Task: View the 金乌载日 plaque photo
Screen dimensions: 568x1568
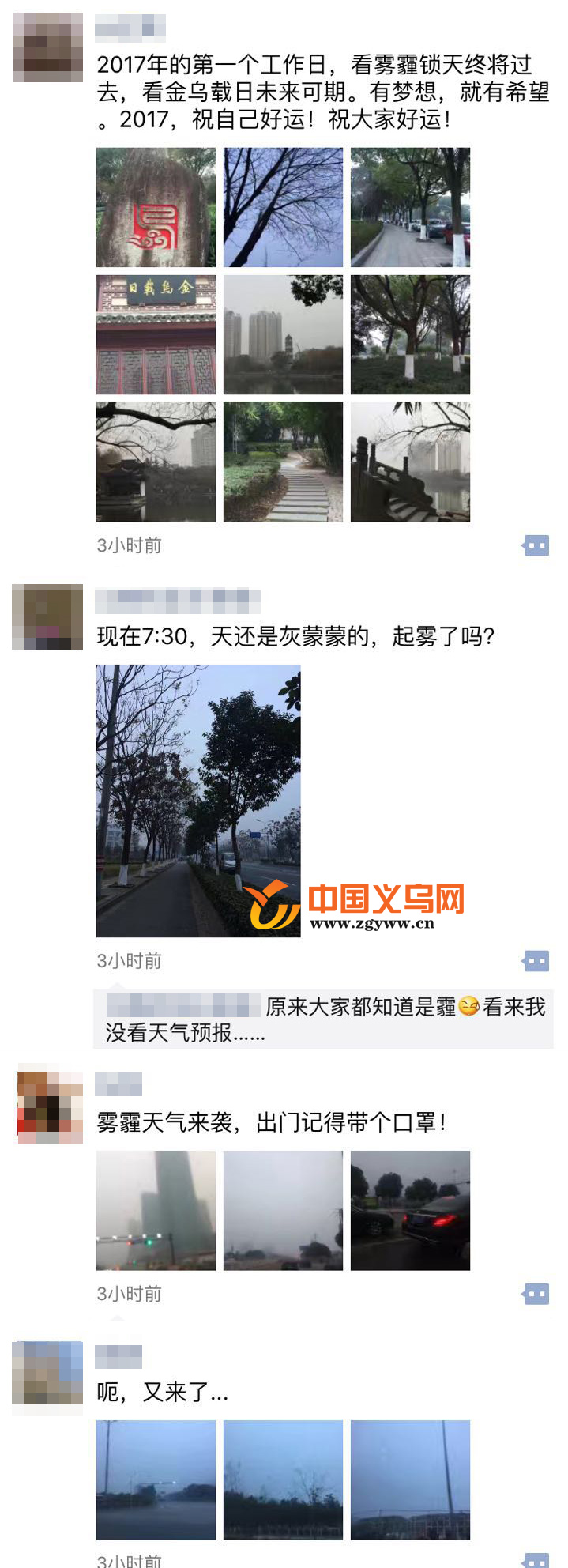Action: click(156, 334)
